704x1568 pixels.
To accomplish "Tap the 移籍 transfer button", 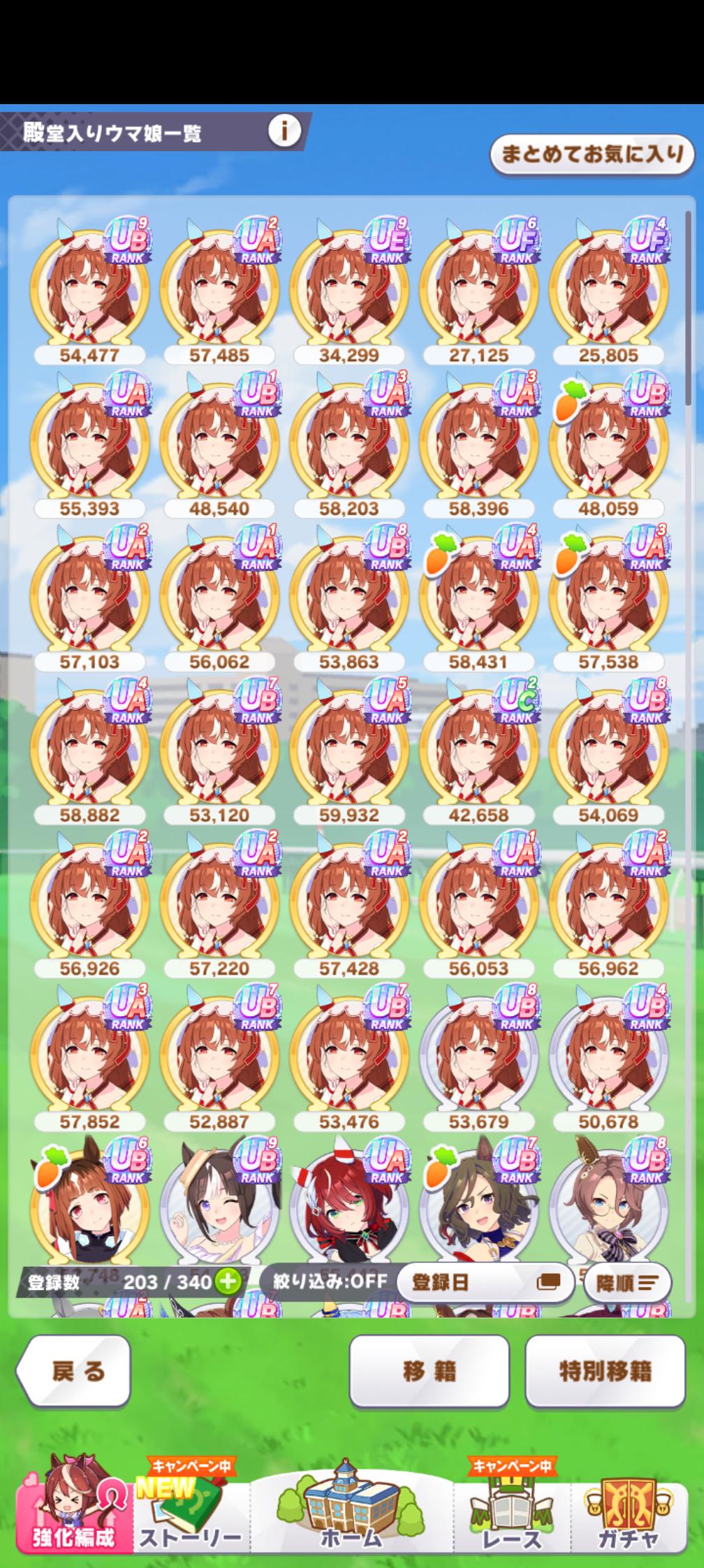I will click(429, 1370).
